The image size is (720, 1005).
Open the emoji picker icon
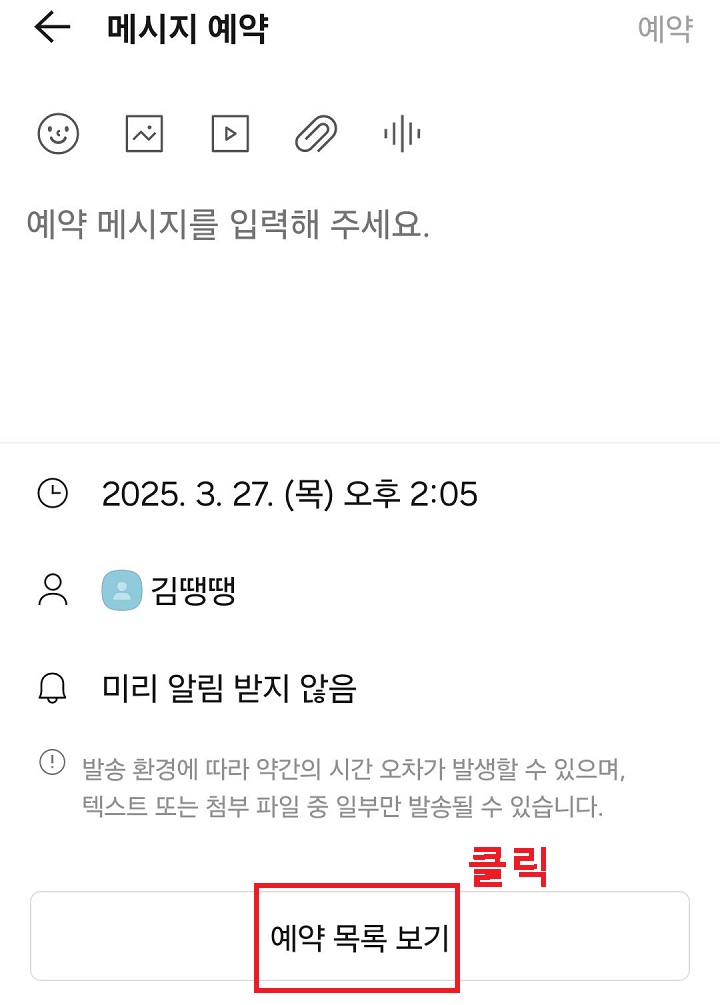point(58,134)
